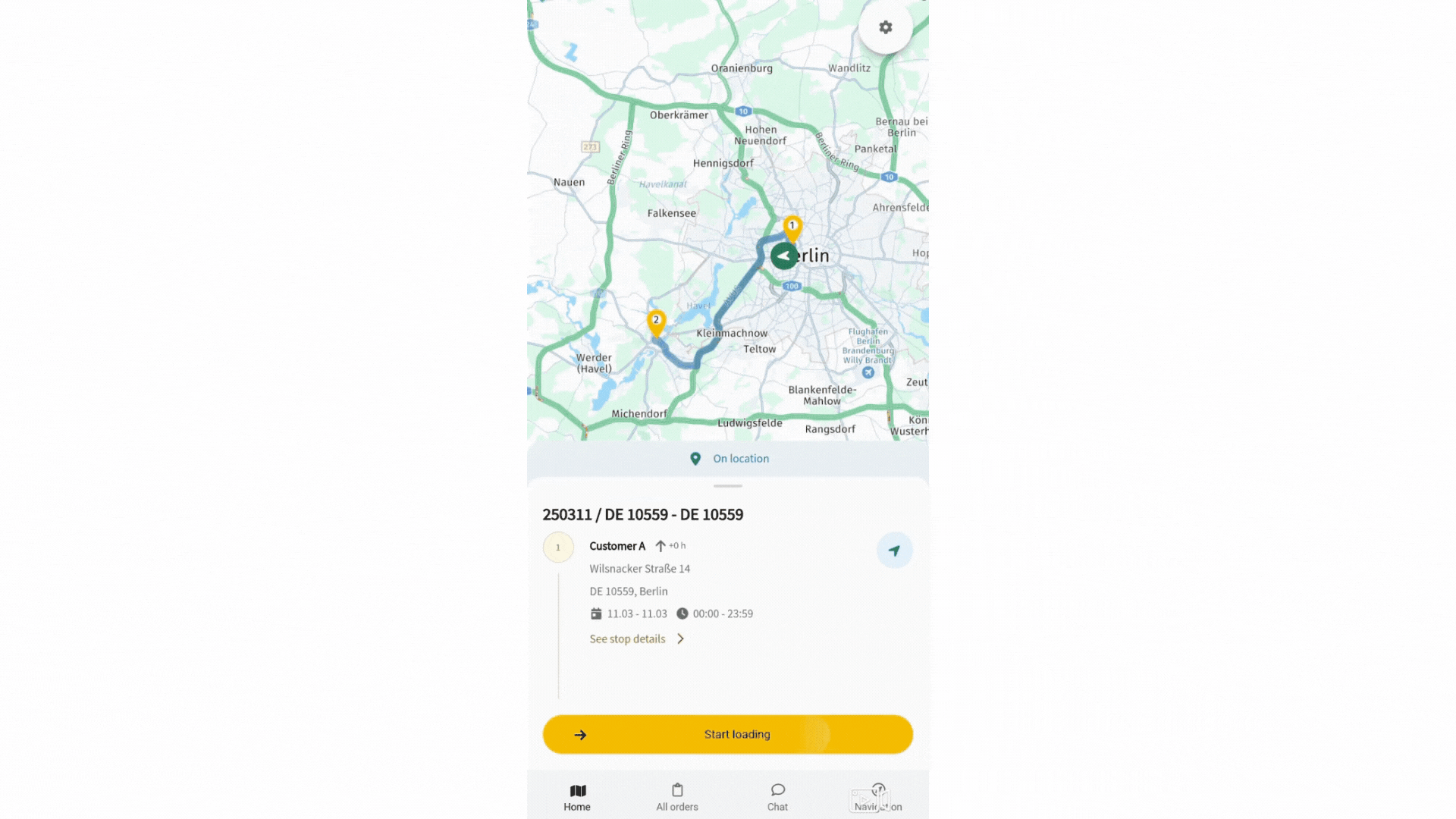1456x819 pixels.
Task: Tap stop marker 2 on the map
Action: pyautogui.click(x=656, y=322)
